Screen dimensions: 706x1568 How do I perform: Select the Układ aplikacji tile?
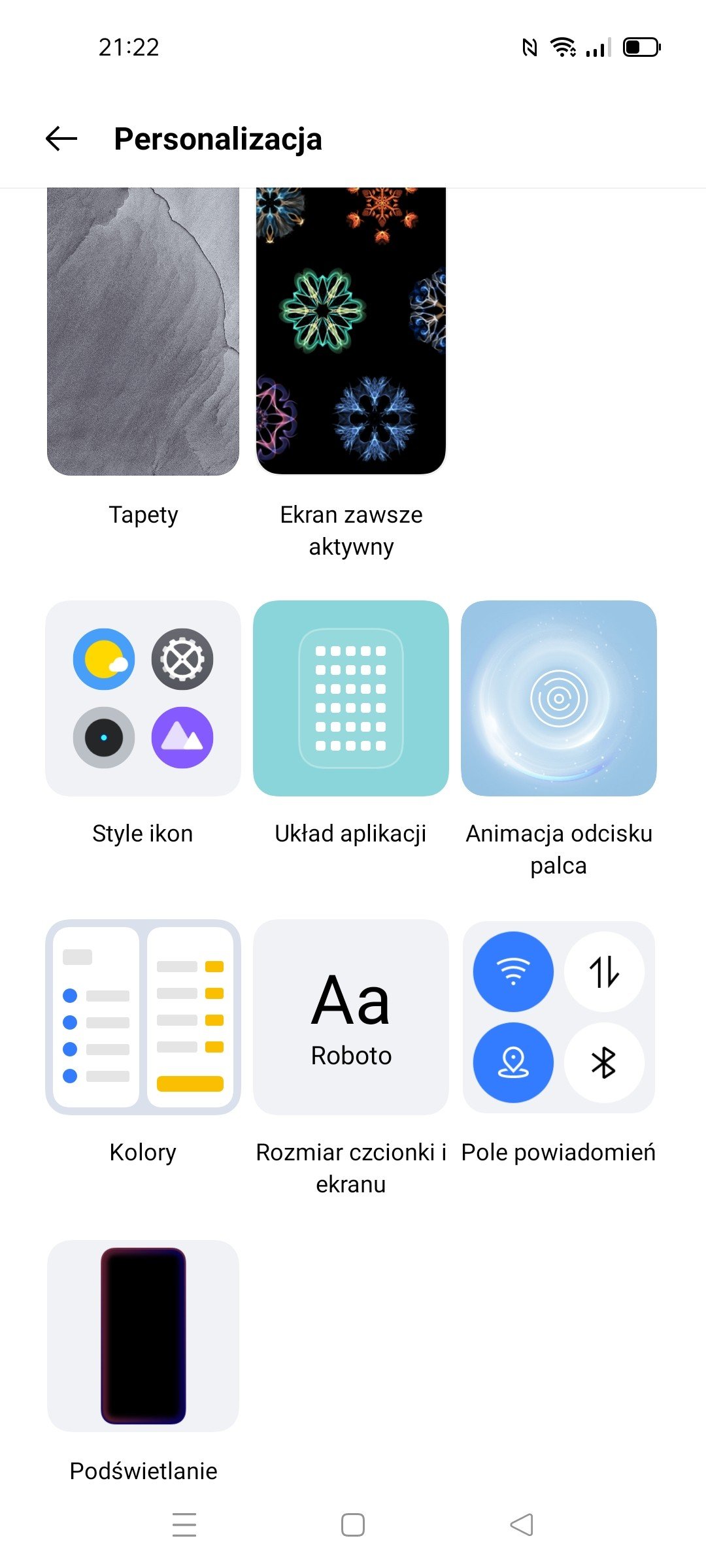point(351,698)
